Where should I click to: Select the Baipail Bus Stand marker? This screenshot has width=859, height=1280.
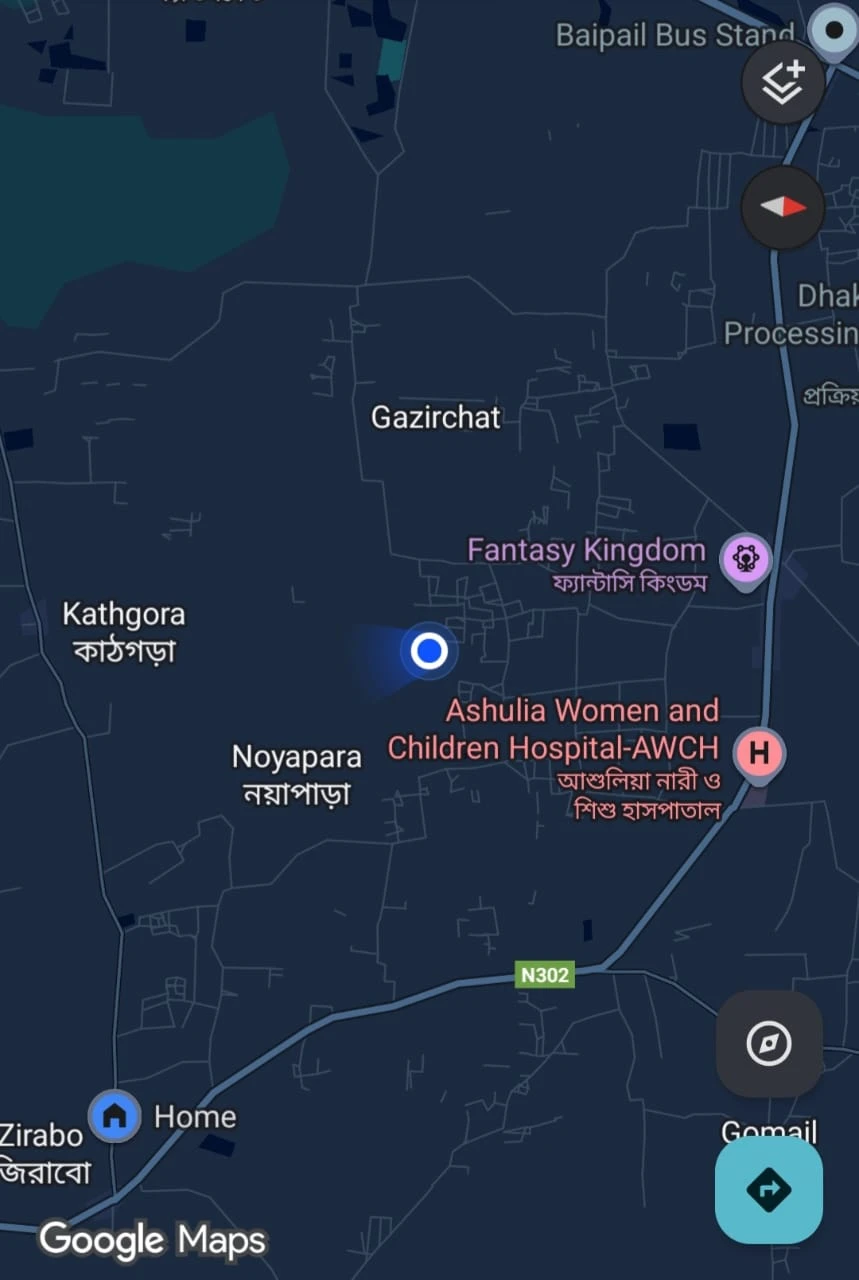(x=835, y=30)
